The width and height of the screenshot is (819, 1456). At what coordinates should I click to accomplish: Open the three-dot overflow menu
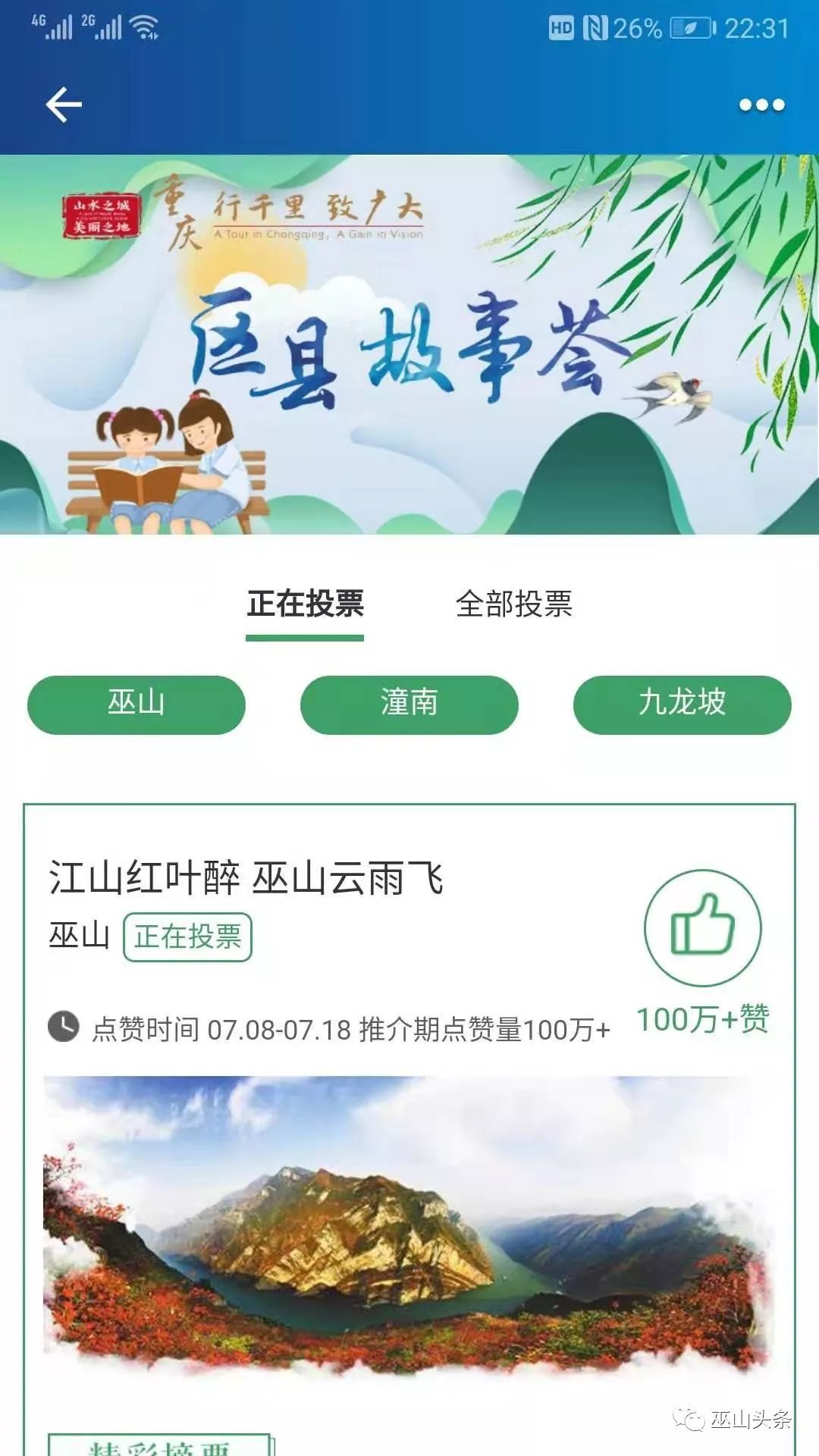tap(762, 105)
